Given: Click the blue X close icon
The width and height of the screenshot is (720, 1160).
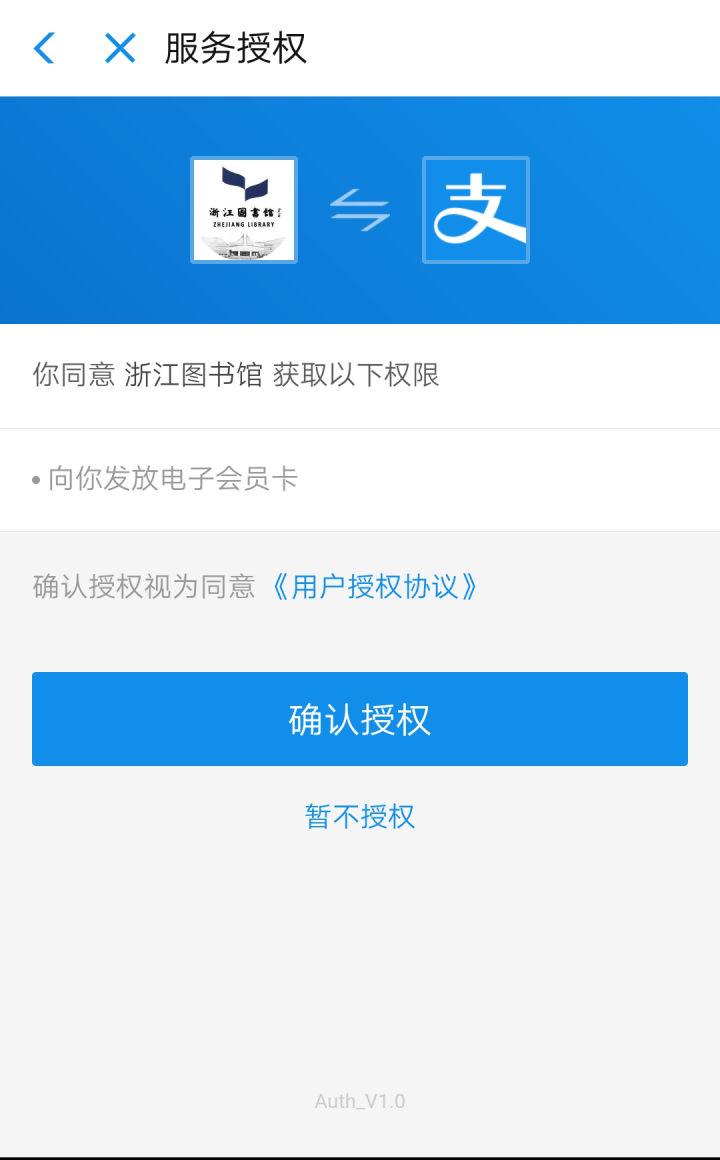Looking at the screenshot, I should click(x=118, y=48).
